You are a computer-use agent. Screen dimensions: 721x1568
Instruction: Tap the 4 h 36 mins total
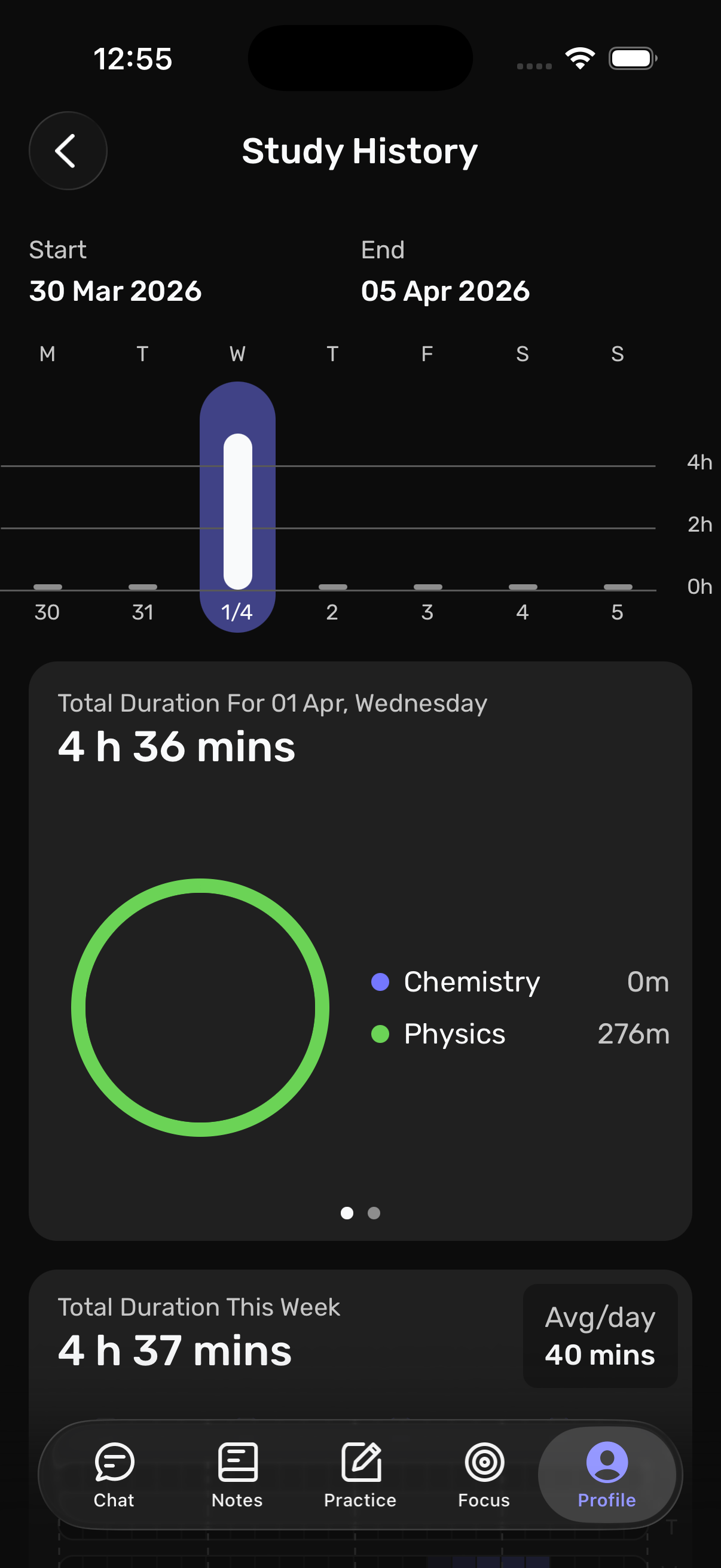click(176, 748)
